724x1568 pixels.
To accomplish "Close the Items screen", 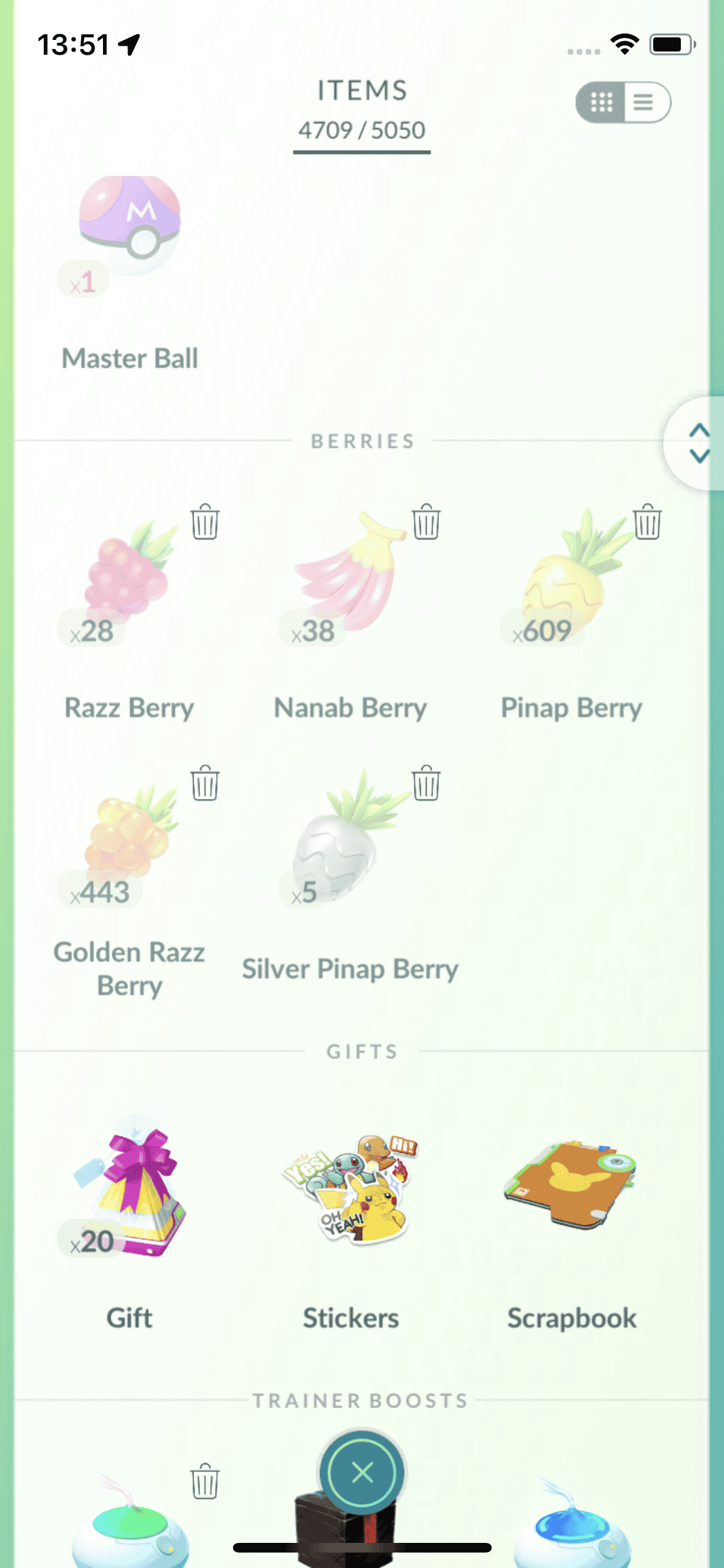I will (362, 1473).
